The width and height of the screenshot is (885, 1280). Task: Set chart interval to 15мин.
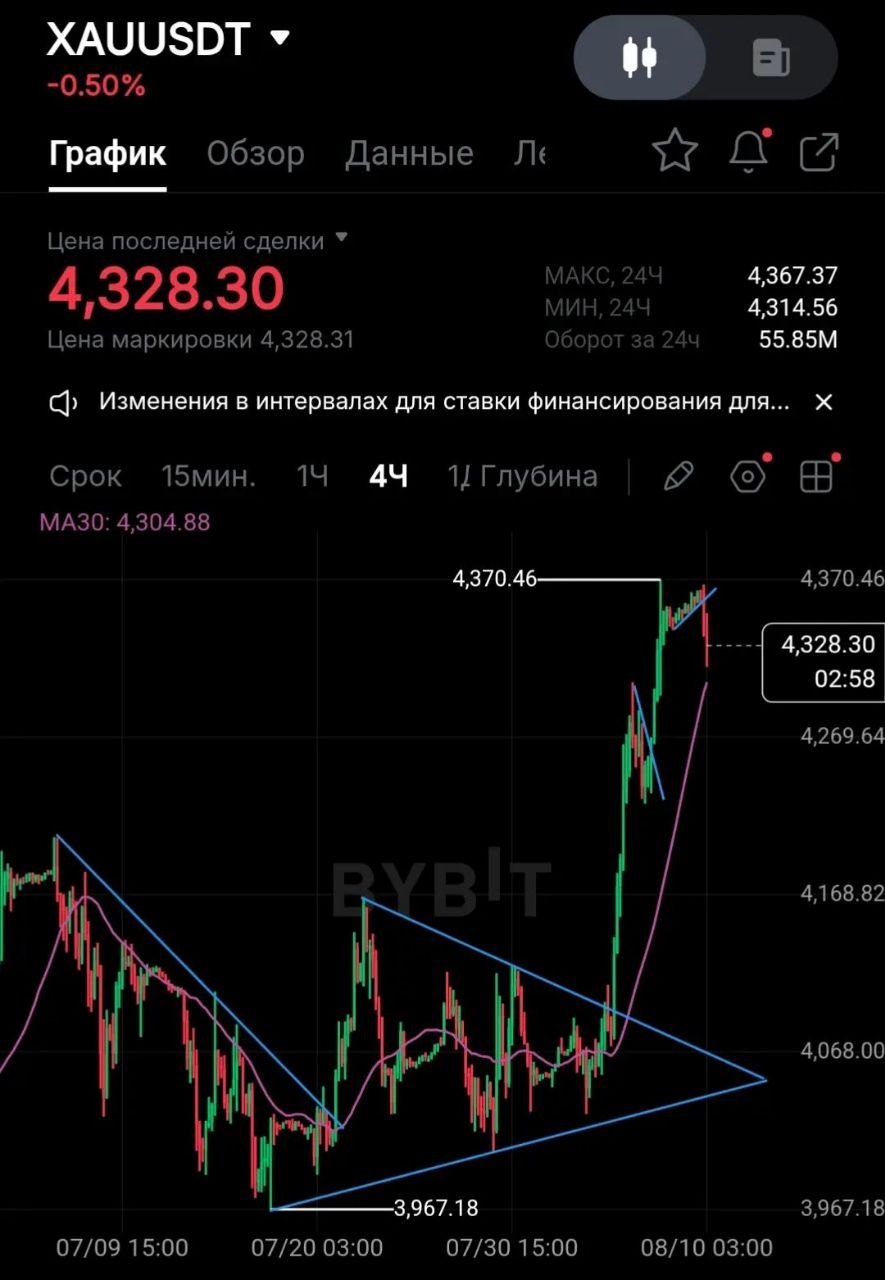[x=208, y=477]
